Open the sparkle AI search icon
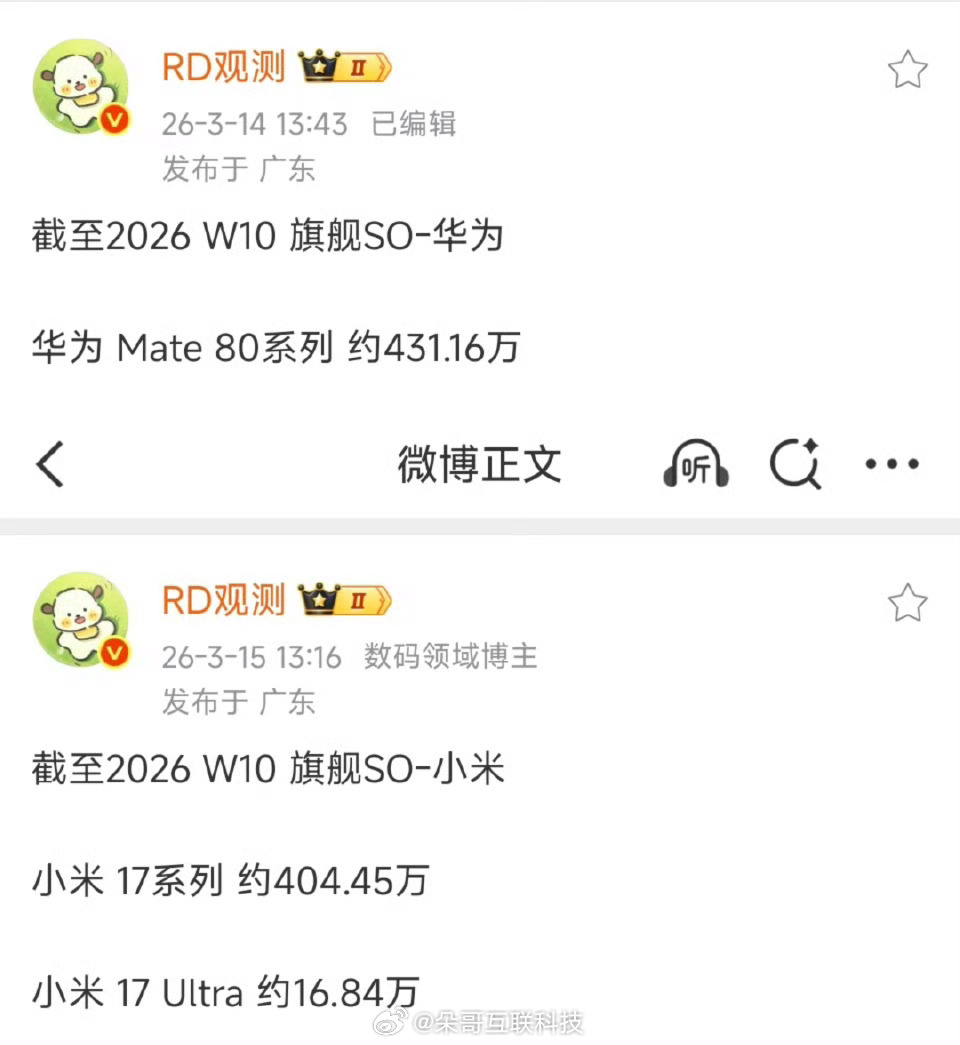 coord(793,464)
